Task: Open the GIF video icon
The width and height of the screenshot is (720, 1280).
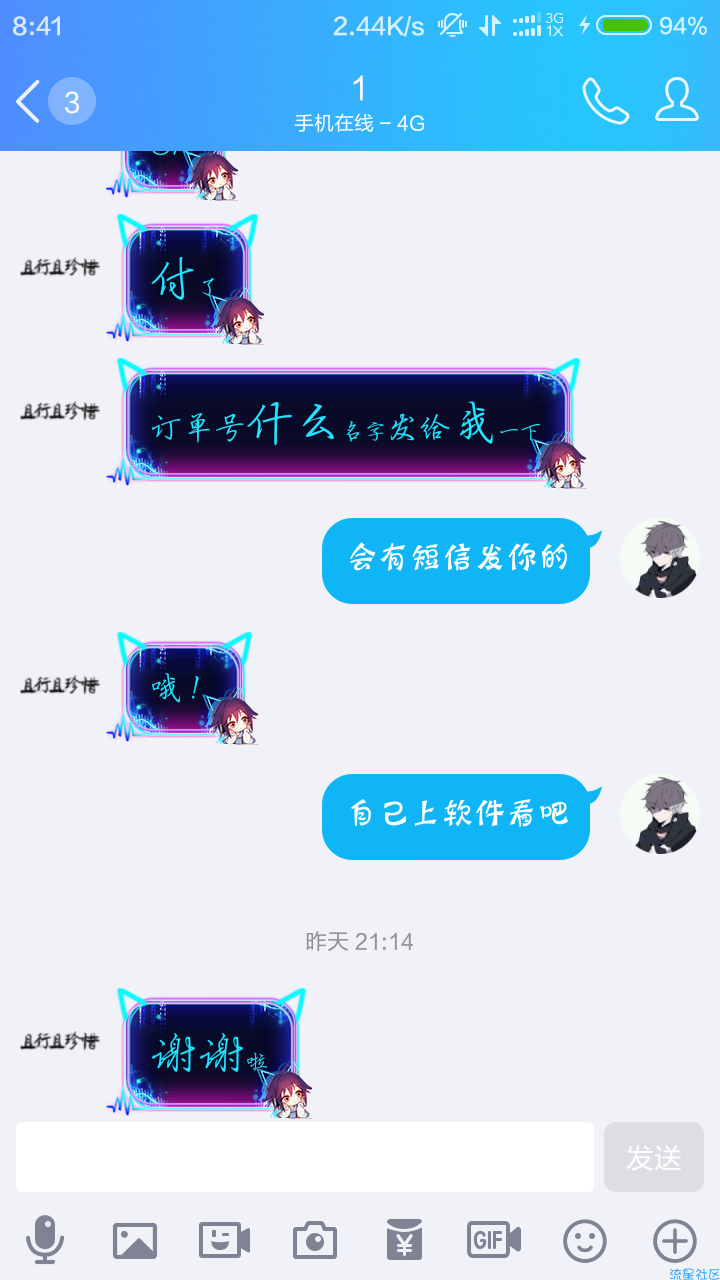Action: coord(494,1241)
